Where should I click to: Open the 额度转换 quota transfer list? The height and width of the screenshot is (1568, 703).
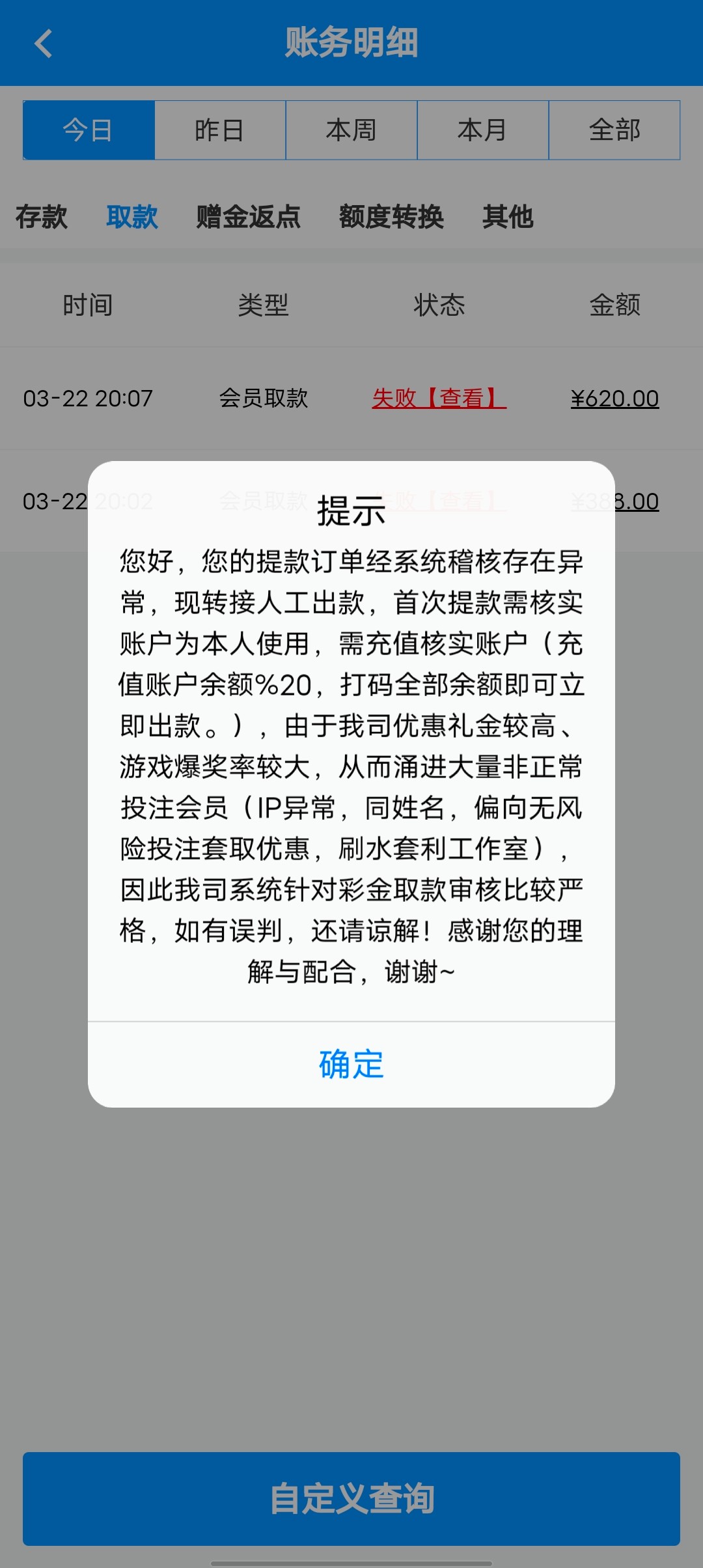coord(392,219)
